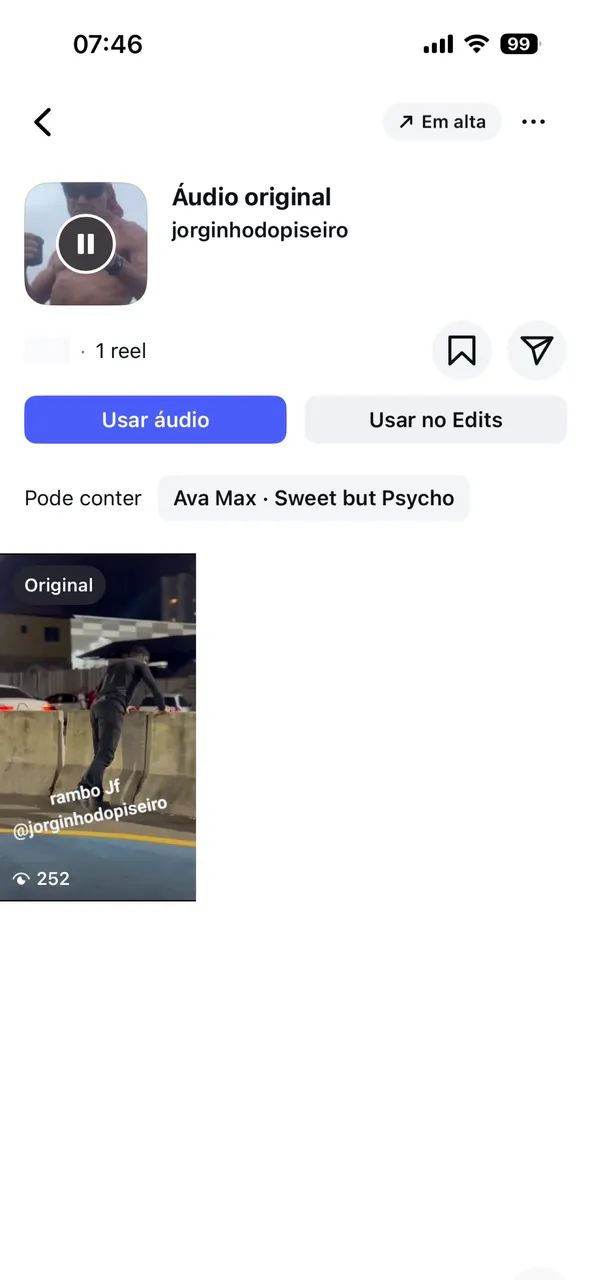Open the Original reel with 252 views
591x1280 pixels.
[98, 727]
